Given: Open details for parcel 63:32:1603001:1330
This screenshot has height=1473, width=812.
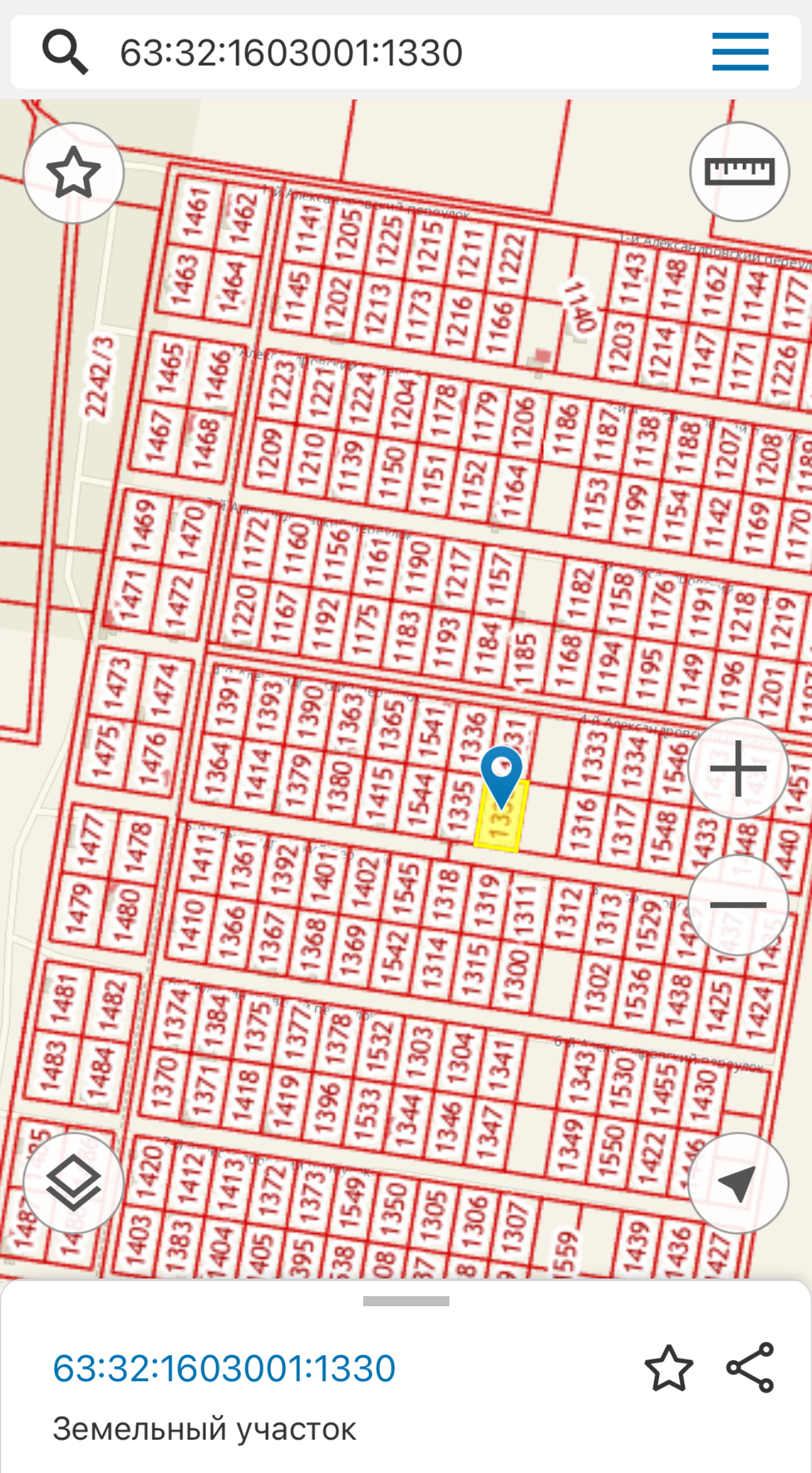Looking at the screenshot, I should (x=224, y=1368).
